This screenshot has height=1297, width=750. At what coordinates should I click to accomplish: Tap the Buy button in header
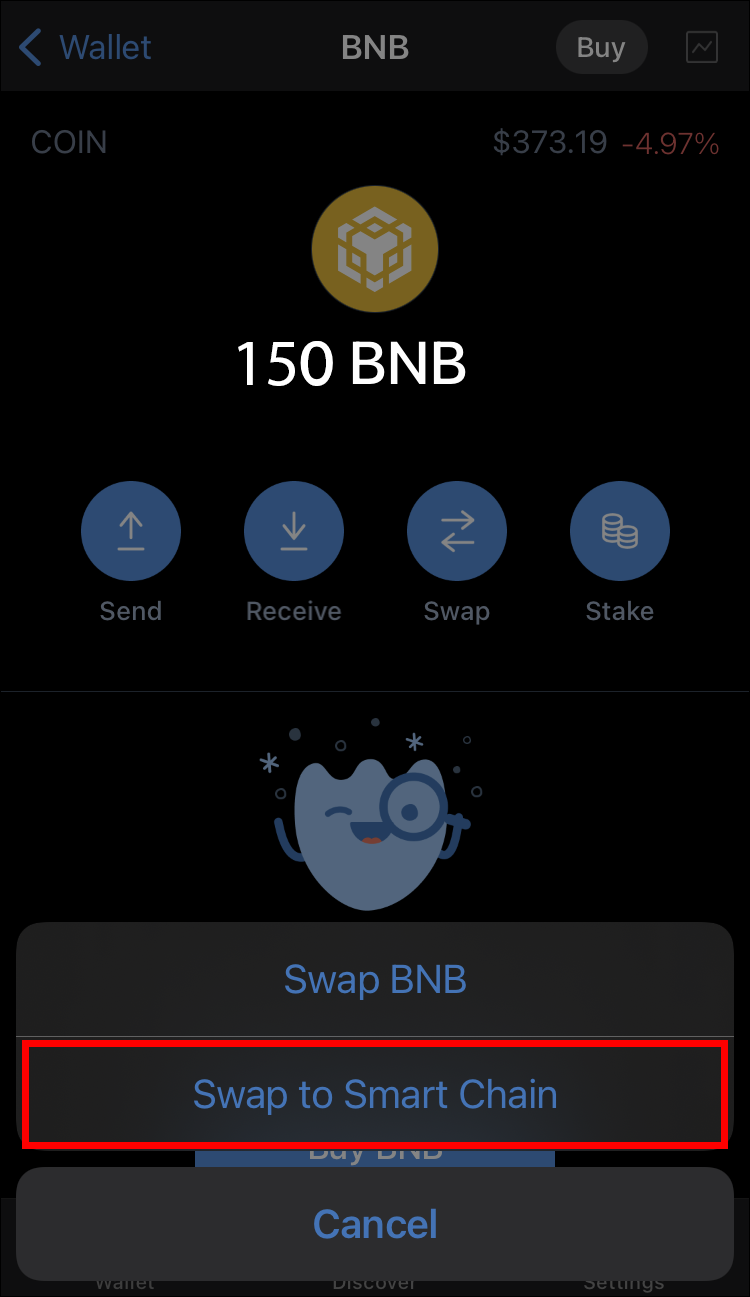tap(601, 47)
